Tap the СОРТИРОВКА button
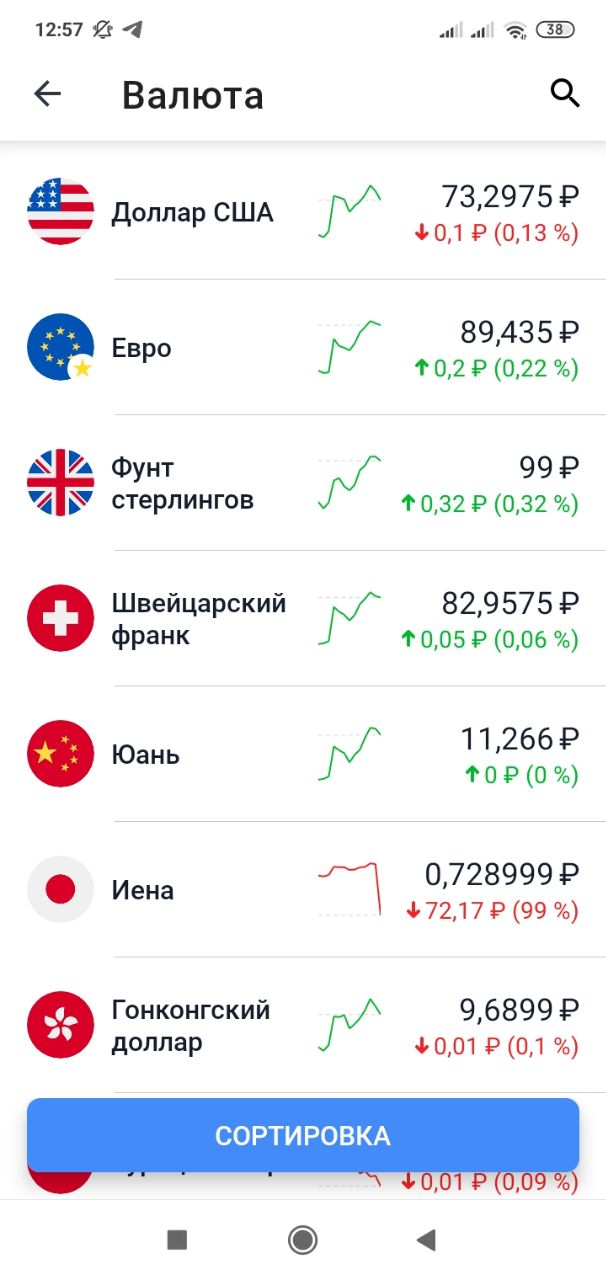Viewport: 606px width, 1280px height. pos(303,1135)
